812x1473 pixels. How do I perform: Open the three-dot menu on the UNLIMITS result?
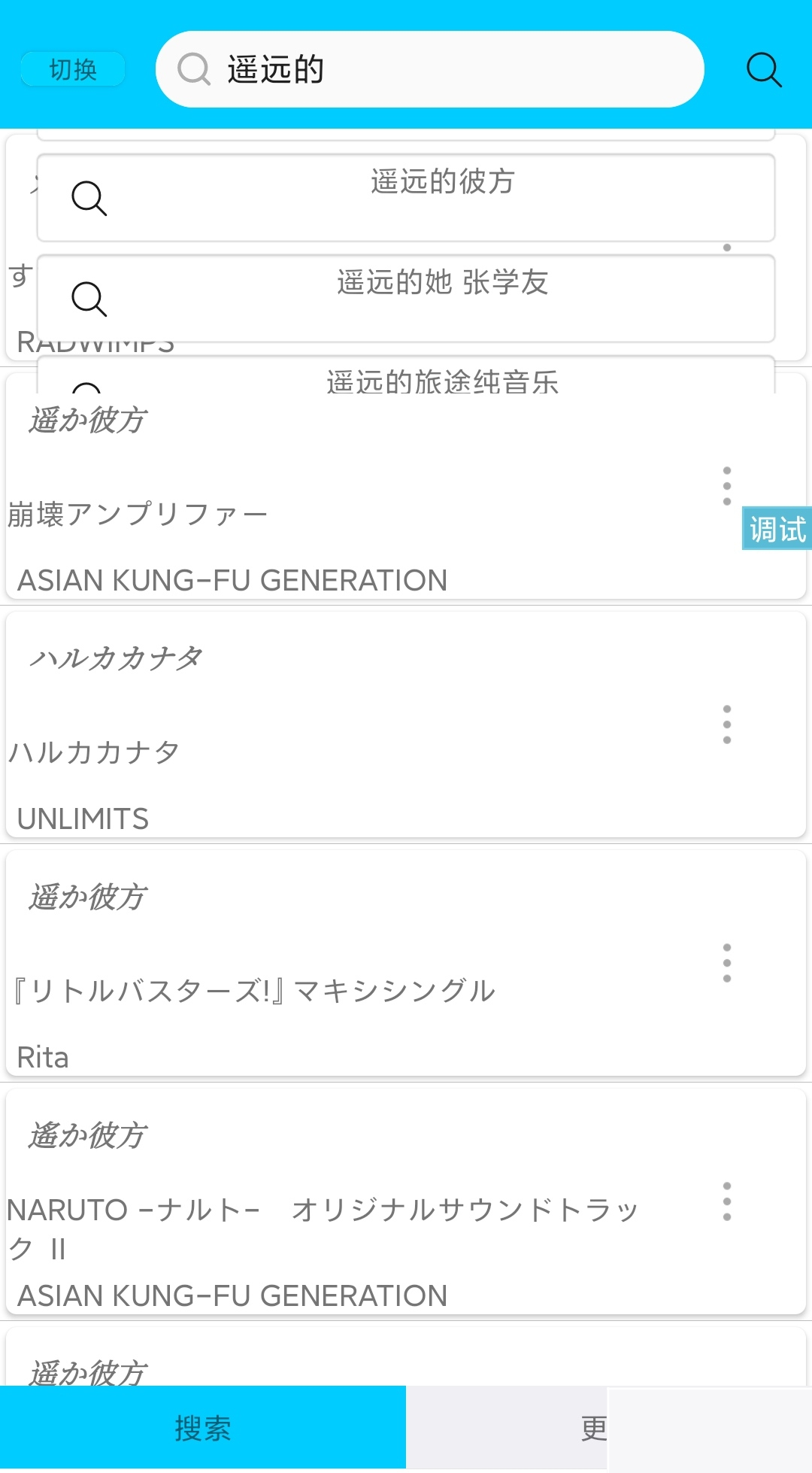(727, 724)
